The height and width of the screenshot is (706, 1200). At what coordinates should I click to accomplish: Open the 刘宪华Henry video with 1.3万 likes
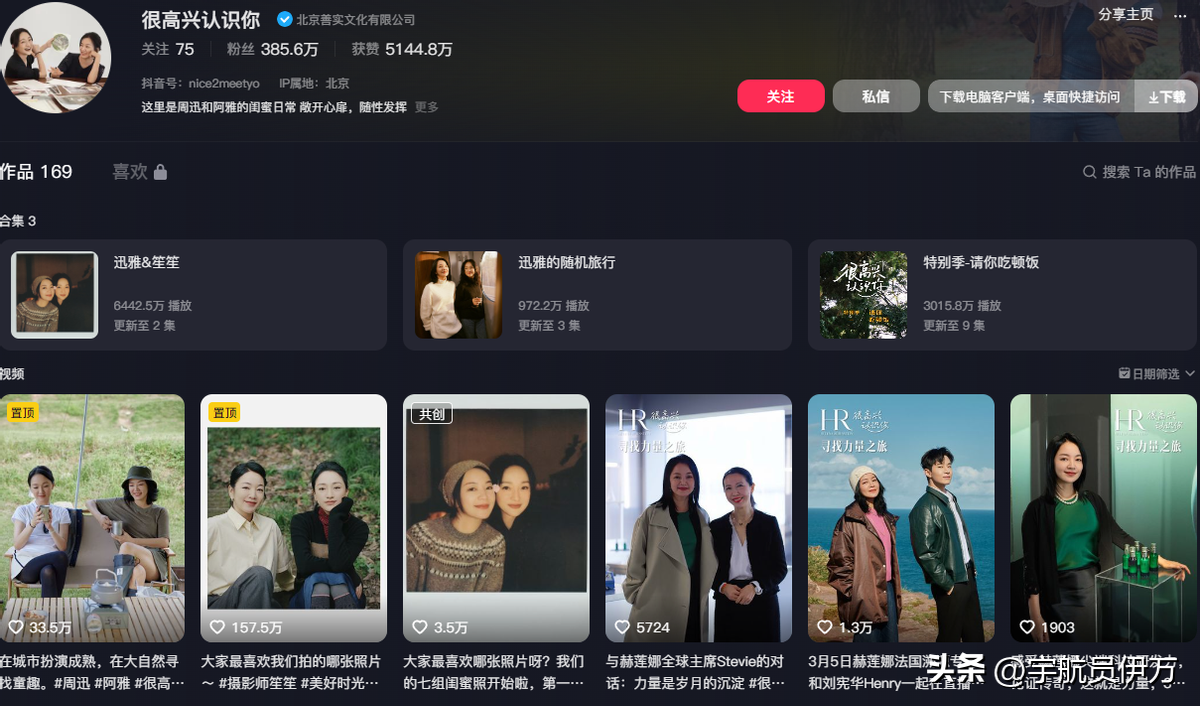(x=901, y=517)
